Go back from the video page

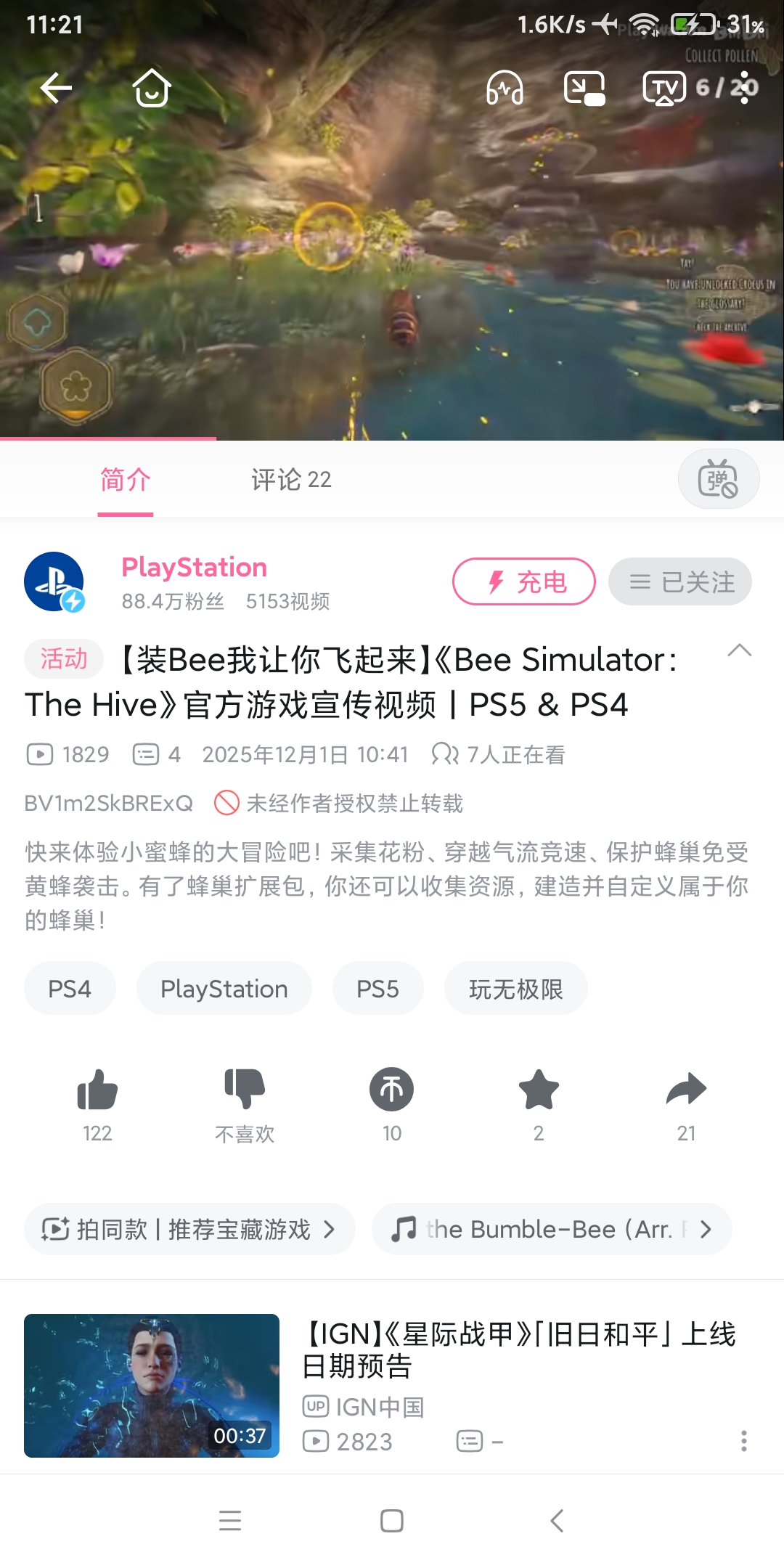click(x=56, y=89)
